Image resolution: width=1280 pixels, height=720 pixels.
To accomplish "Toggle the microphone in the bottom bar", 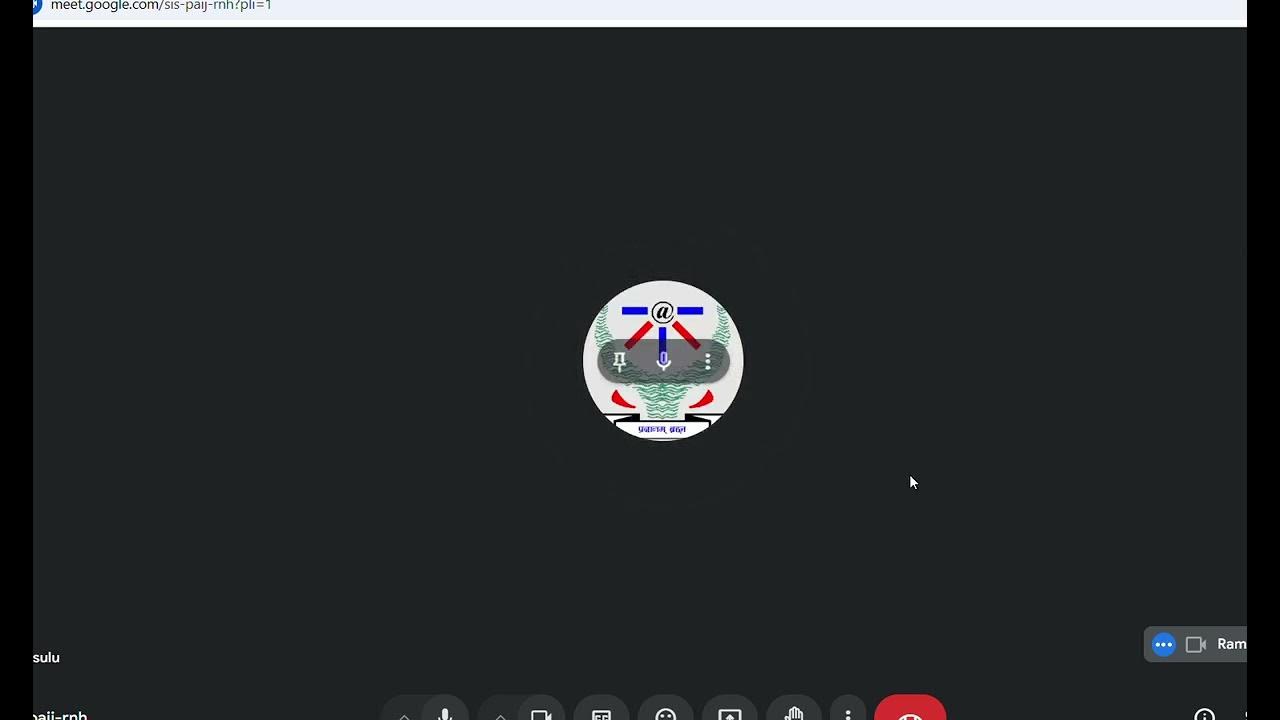I will coord(445,712).
